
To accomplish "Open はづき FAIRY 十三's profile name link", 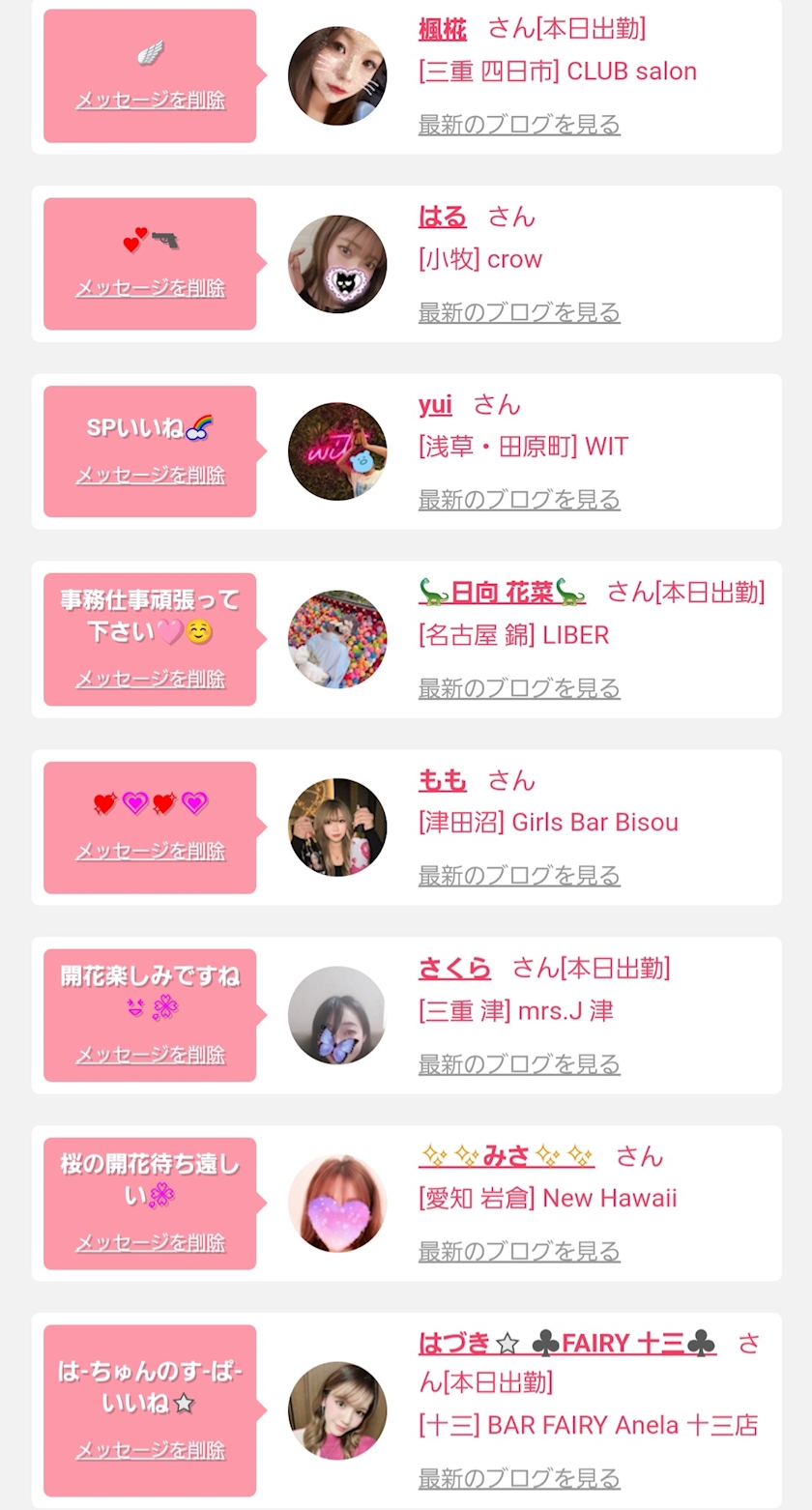I will coord(567,1344).
